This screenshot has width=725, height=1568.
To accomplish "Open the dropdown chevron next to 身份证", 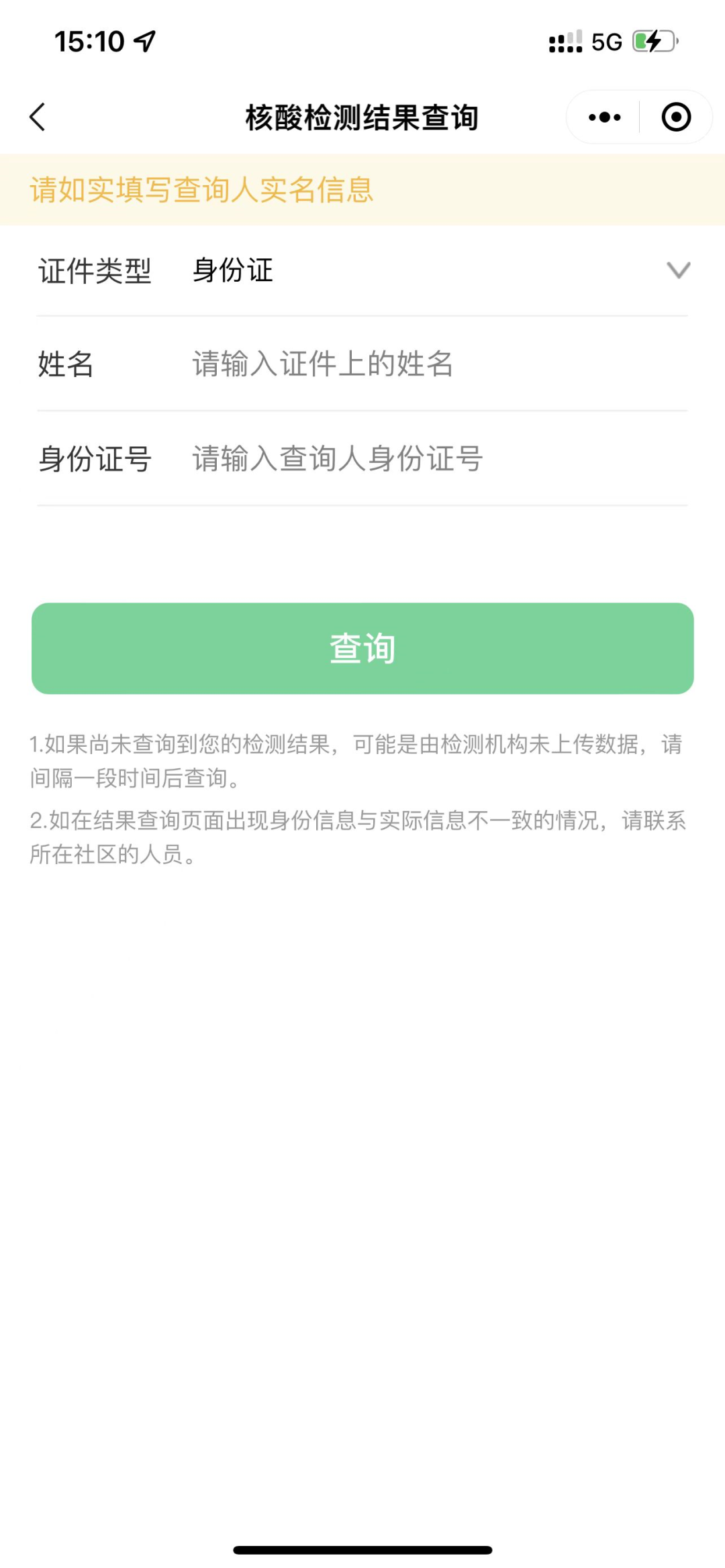I will 678,271.
